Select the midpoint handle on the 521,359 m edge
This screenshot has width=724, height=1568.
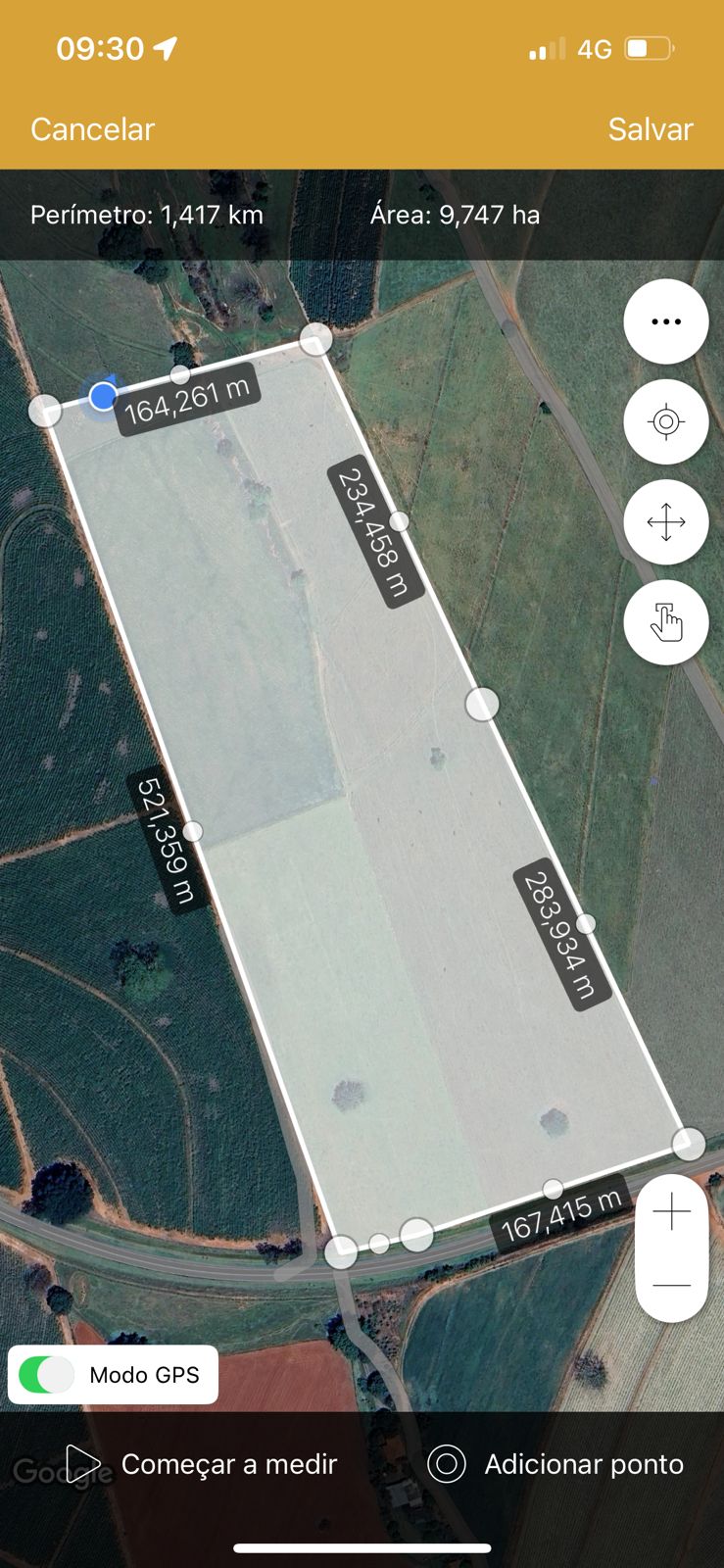click(193, 831)
